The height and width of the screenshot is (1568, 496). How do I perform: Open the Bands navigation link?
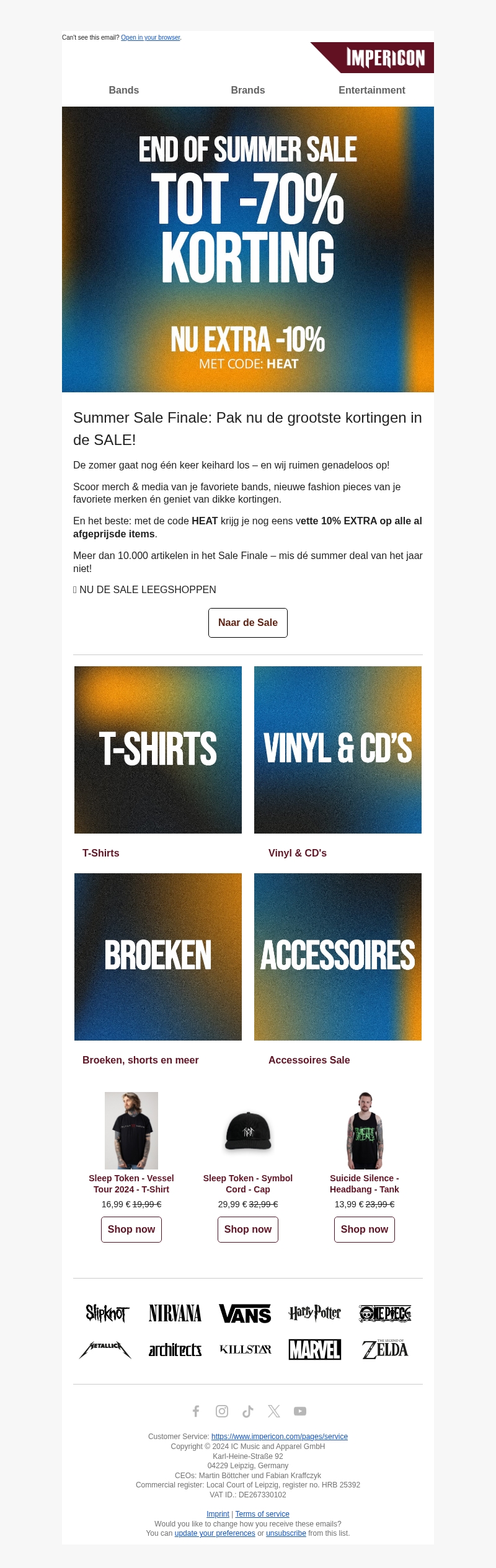pyautogui.click(x=124, y=90)
